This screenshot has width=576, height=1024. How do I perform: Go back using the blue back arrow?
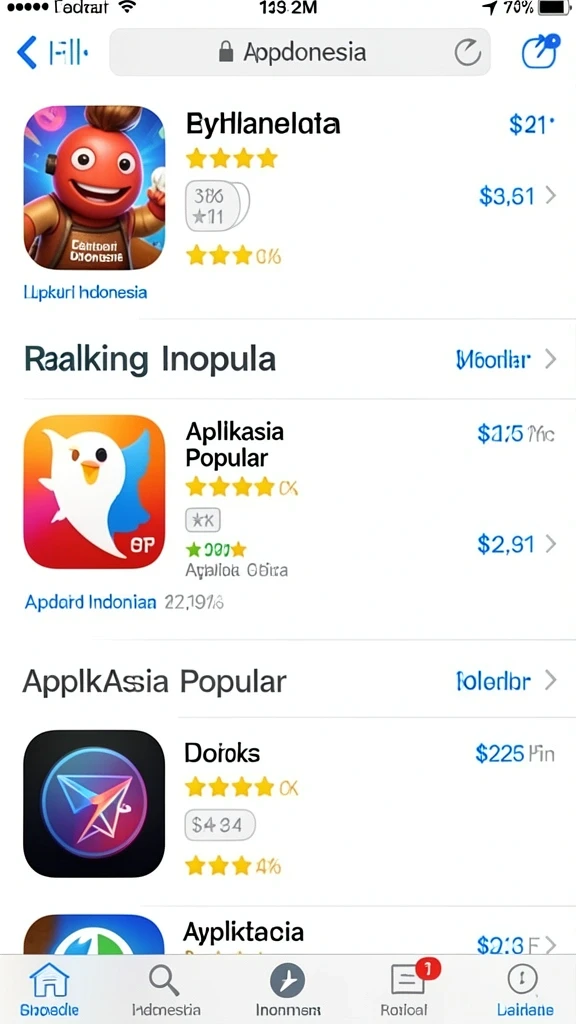27,52
